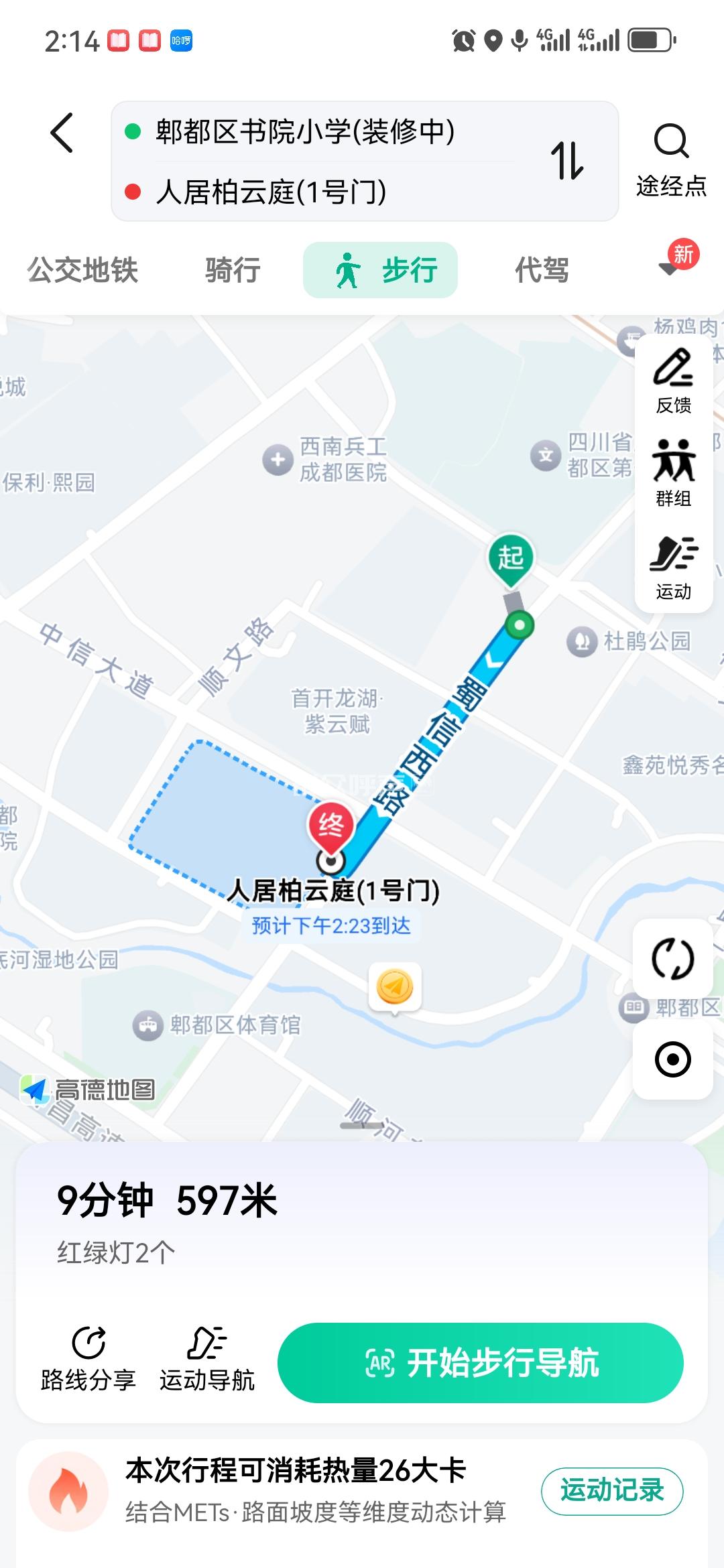Switch to the 骑行 tab

[x=233, y=271]
